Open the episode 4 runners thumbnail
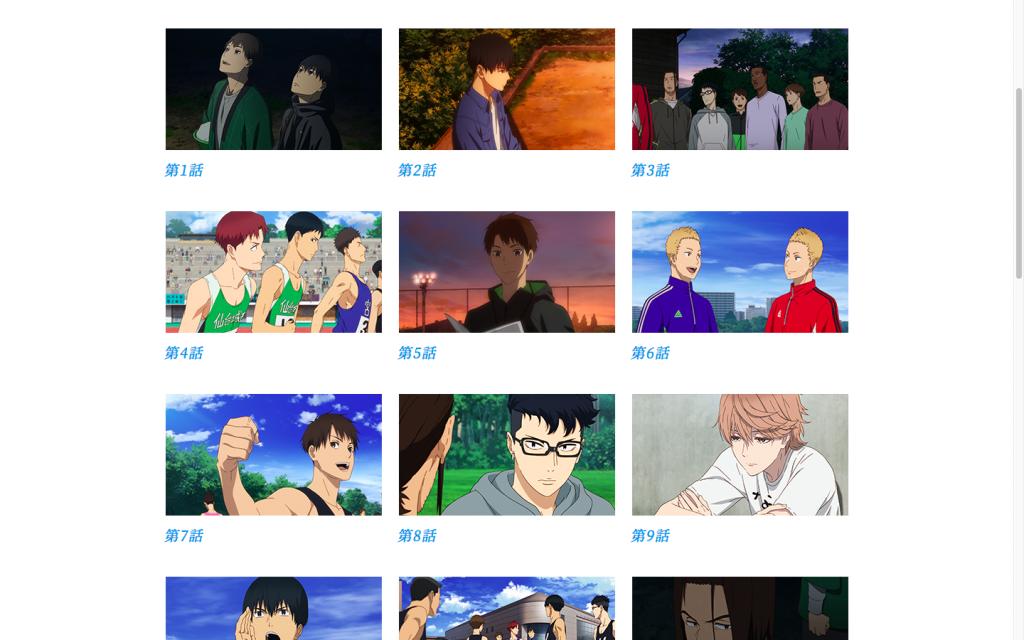This screenshot has height=640, width=1024. [x=273, y=271]
